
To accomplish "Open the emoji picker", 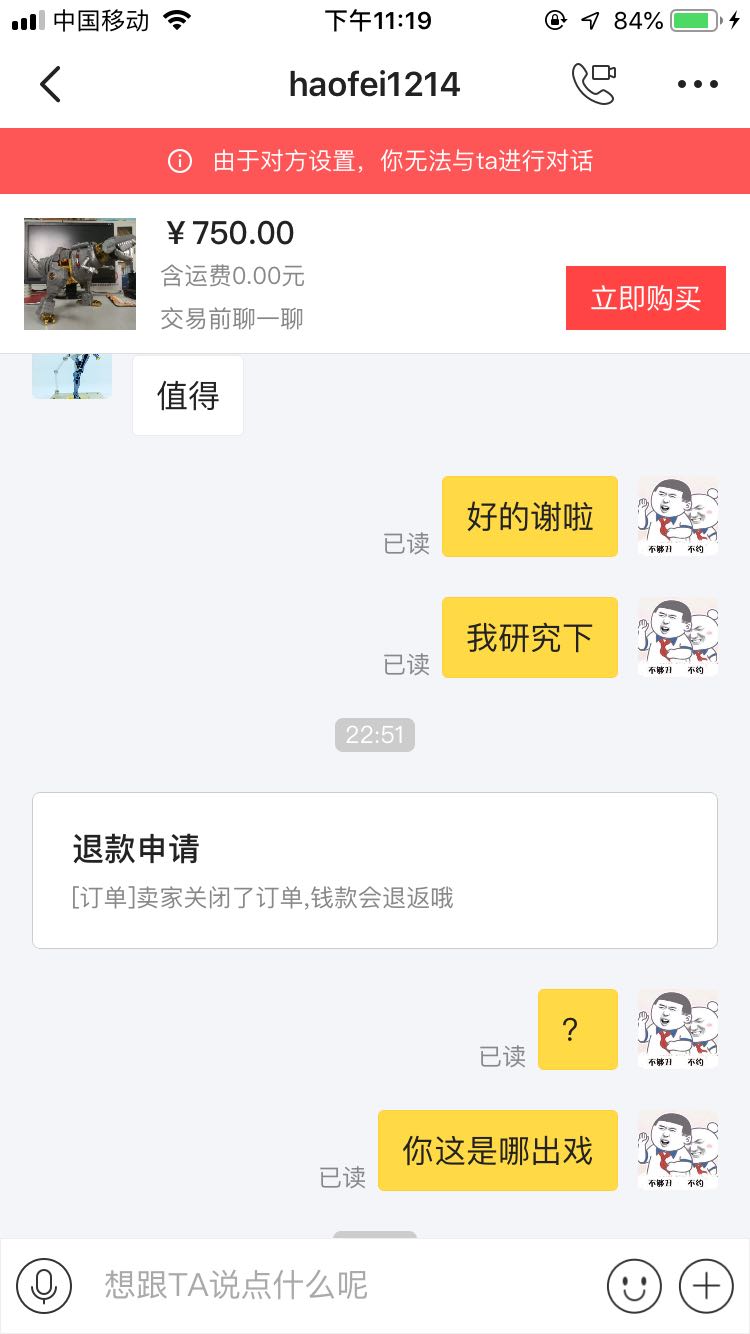I will tap(634, 1285).
